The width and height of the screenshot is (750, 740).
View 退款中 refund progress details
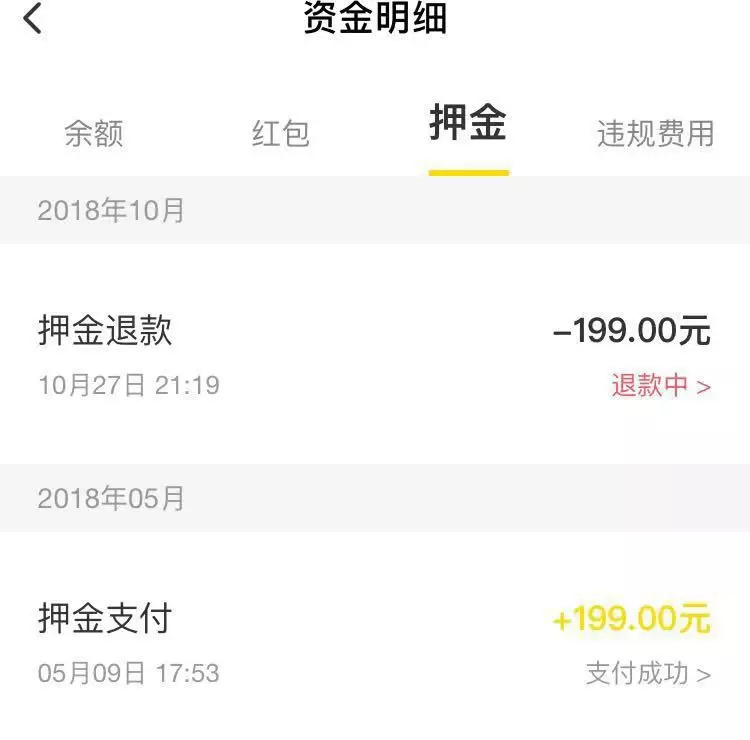[661, 386]
